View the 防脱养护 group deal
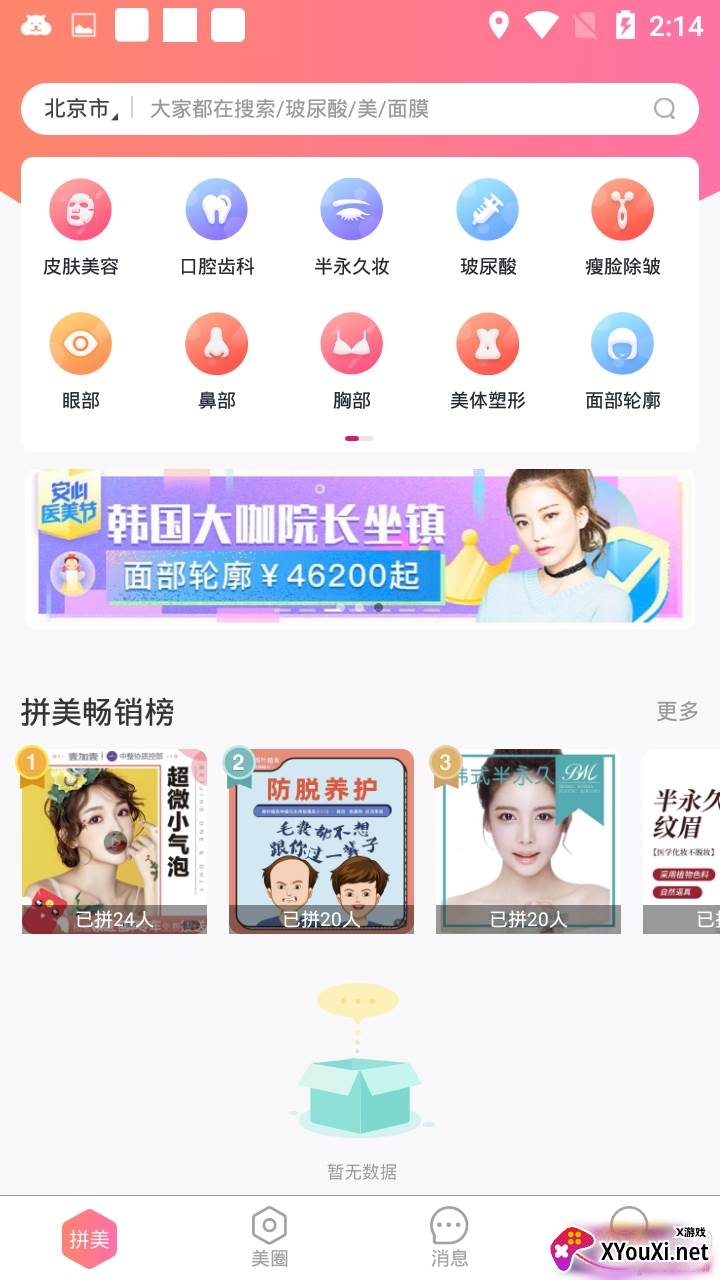The image size is (720, 1280). tap(321, 841)
